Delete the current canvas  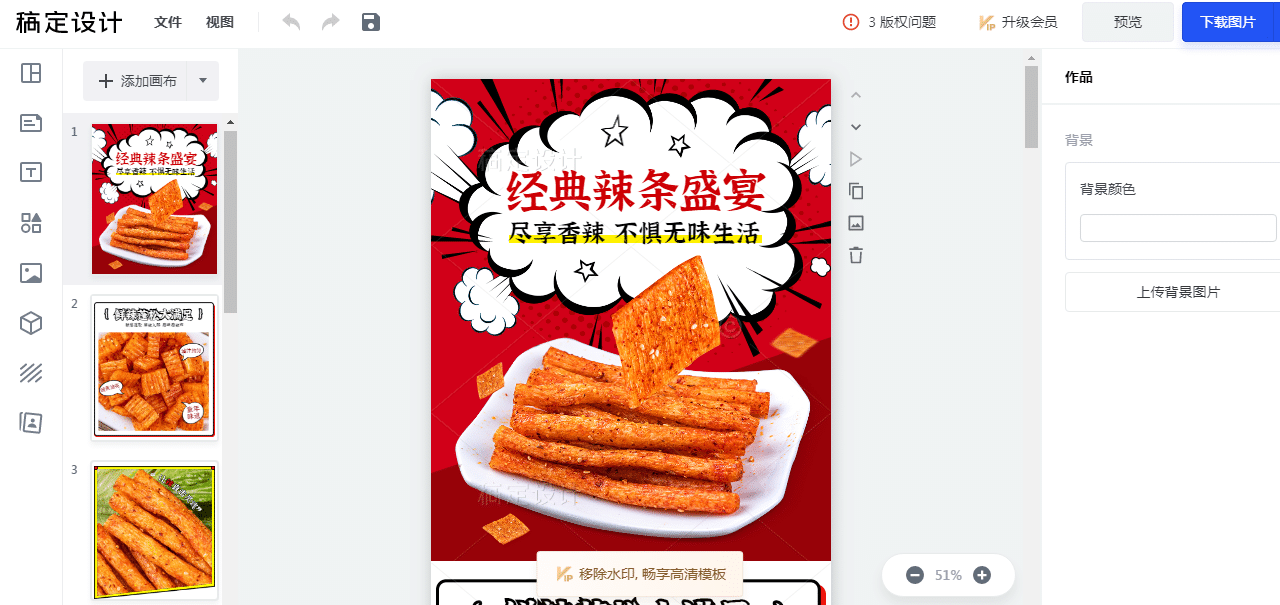(x=855, y=255)
